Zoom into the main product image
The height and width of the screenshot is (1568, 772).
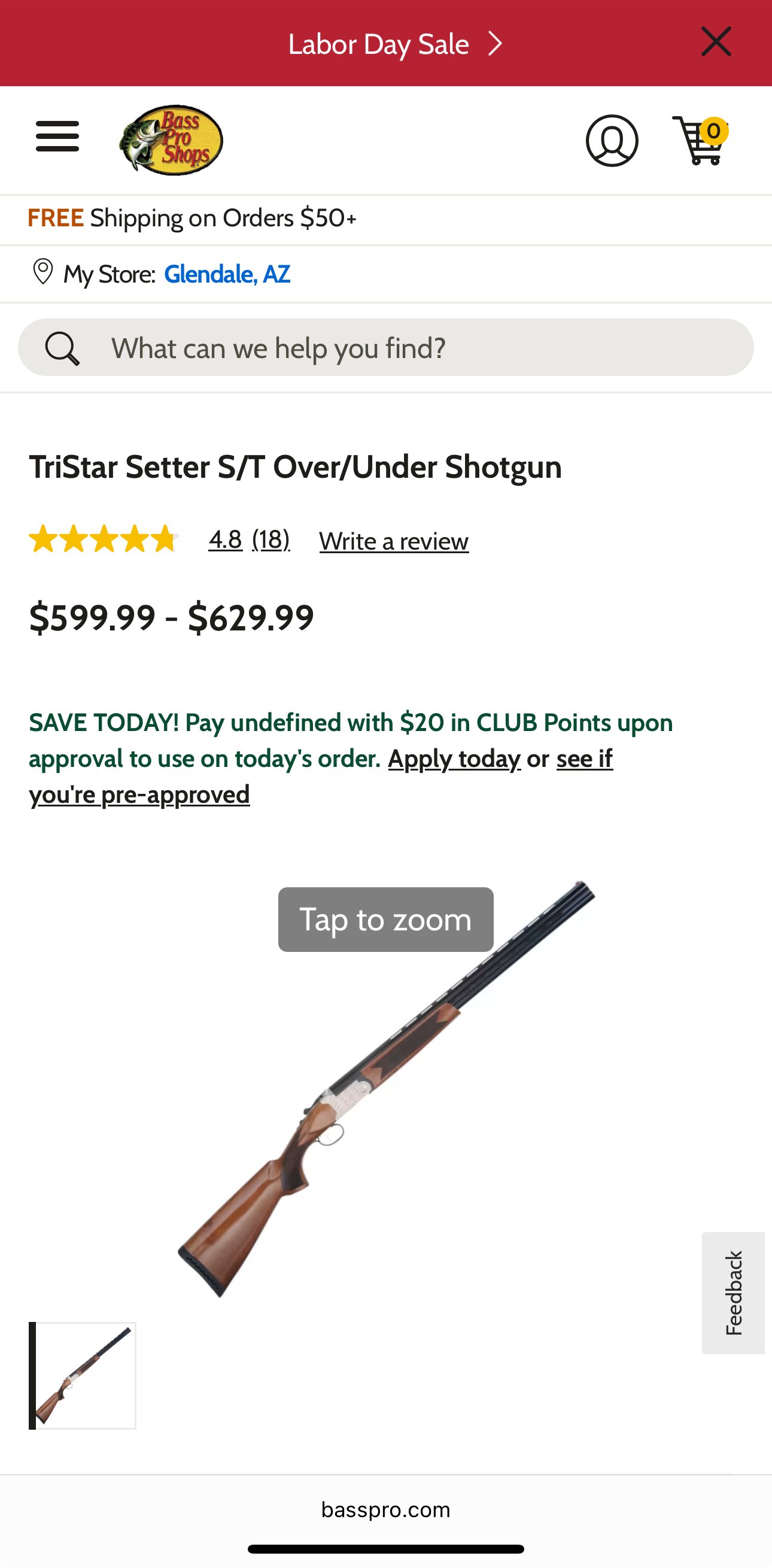point(385,1088)
